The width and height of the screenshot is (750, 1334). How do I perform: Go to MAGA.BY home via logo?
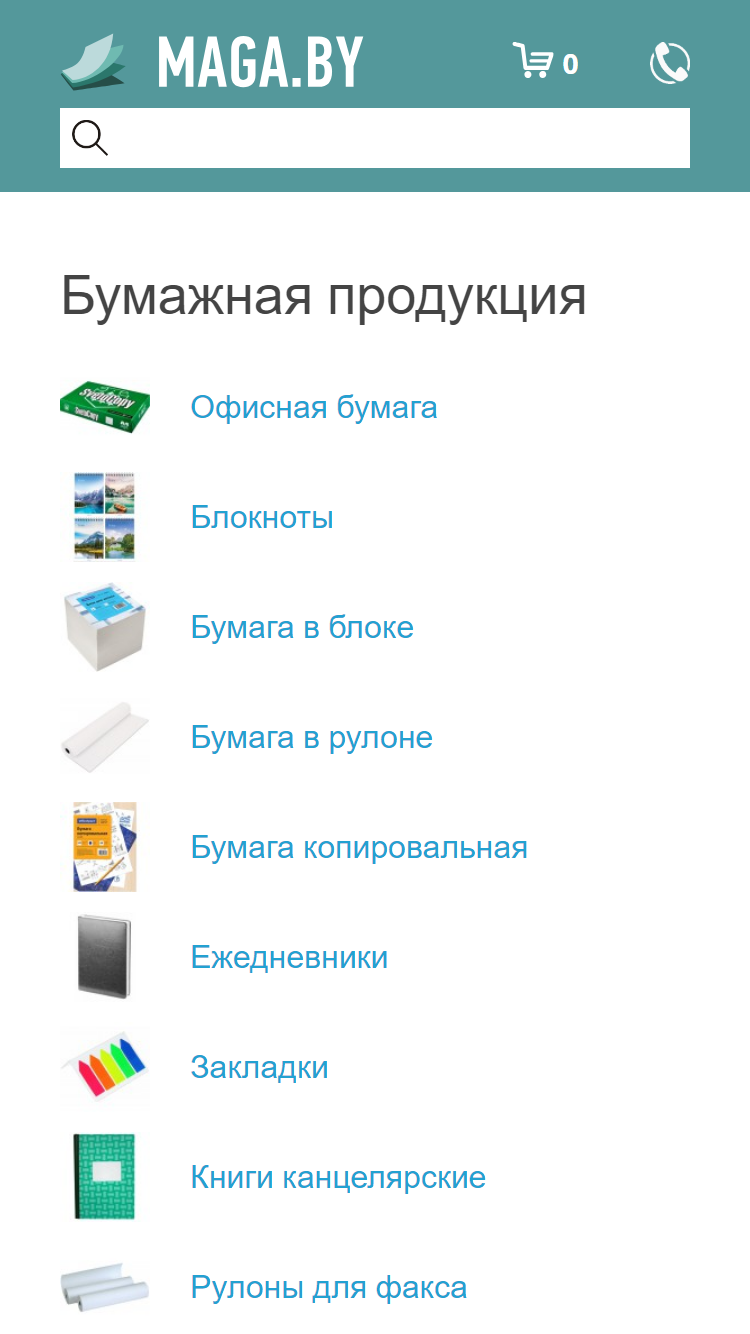click(212, 62)
